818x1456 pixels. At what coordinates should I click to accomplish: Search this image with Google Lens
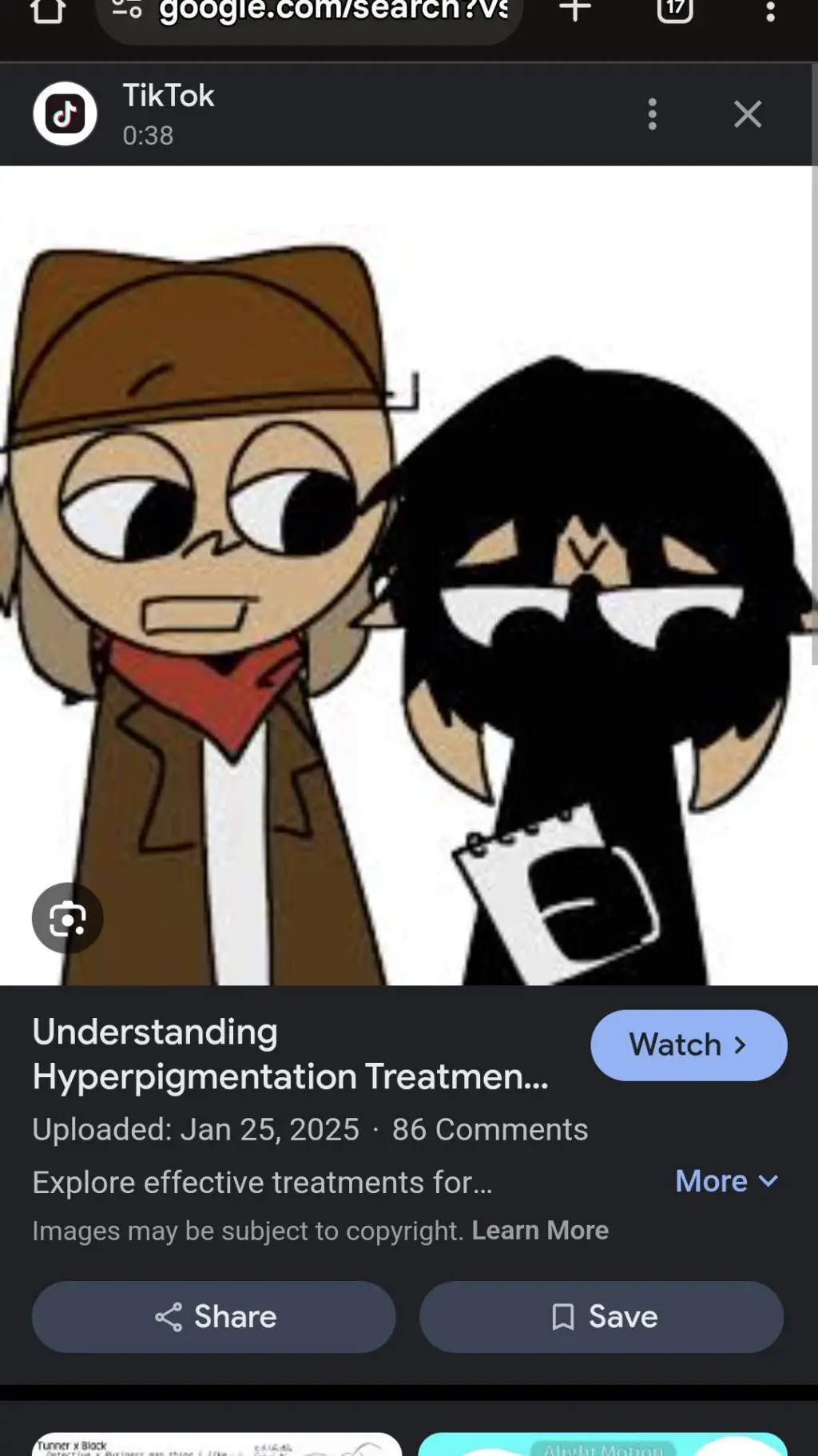pos(68,918)
